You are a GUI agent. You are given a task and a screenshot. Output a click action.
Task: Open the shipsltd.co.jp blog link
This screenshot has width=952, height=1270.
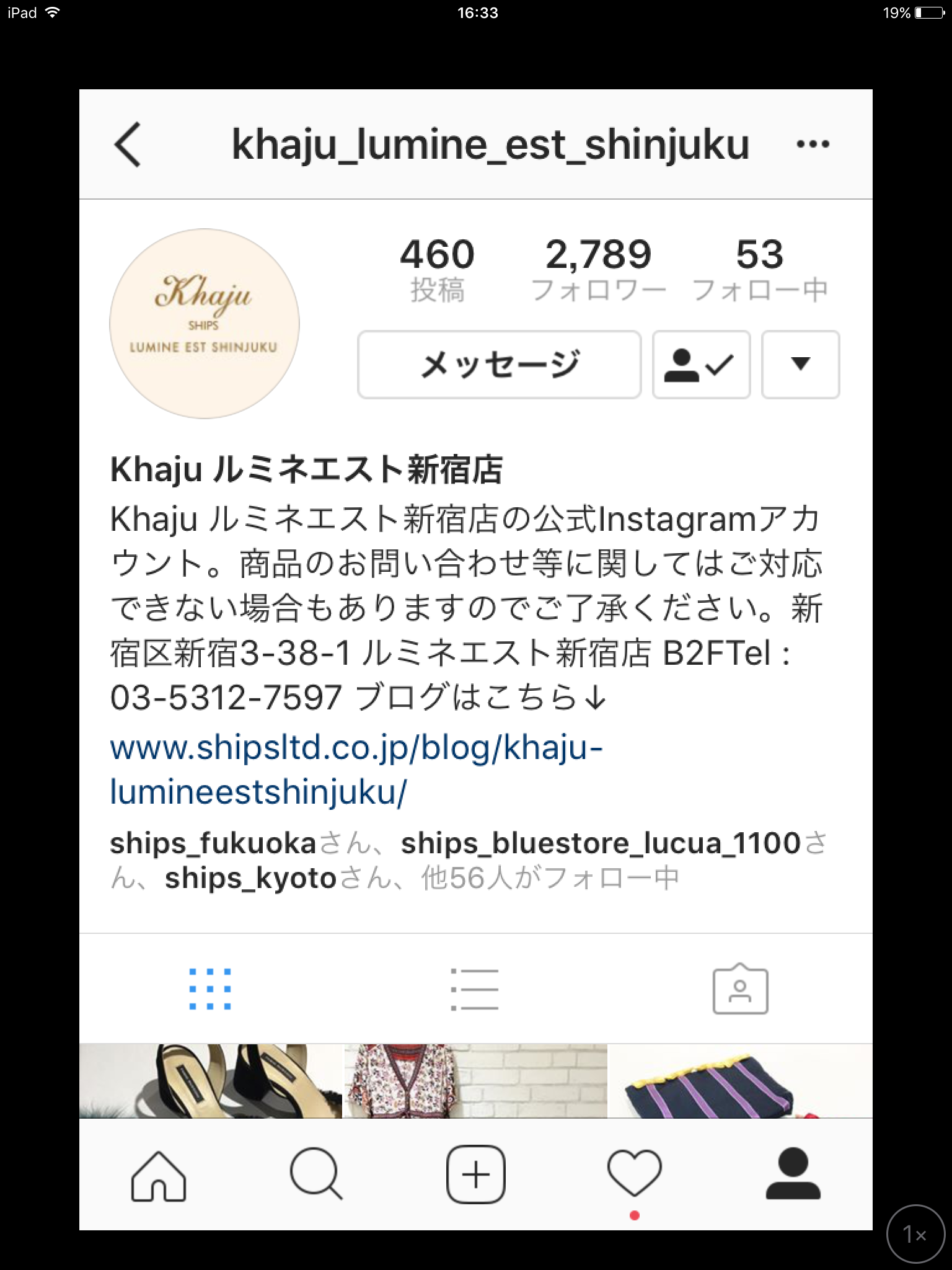(356, 769)
